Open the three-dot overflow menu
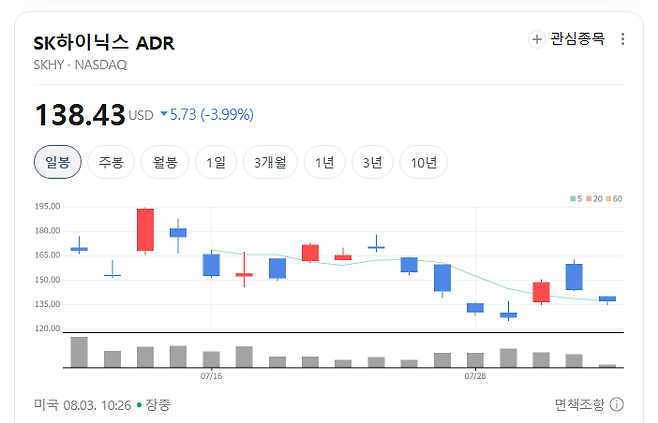The width and height of the screenshot is (658, 423). pos(623,39)
